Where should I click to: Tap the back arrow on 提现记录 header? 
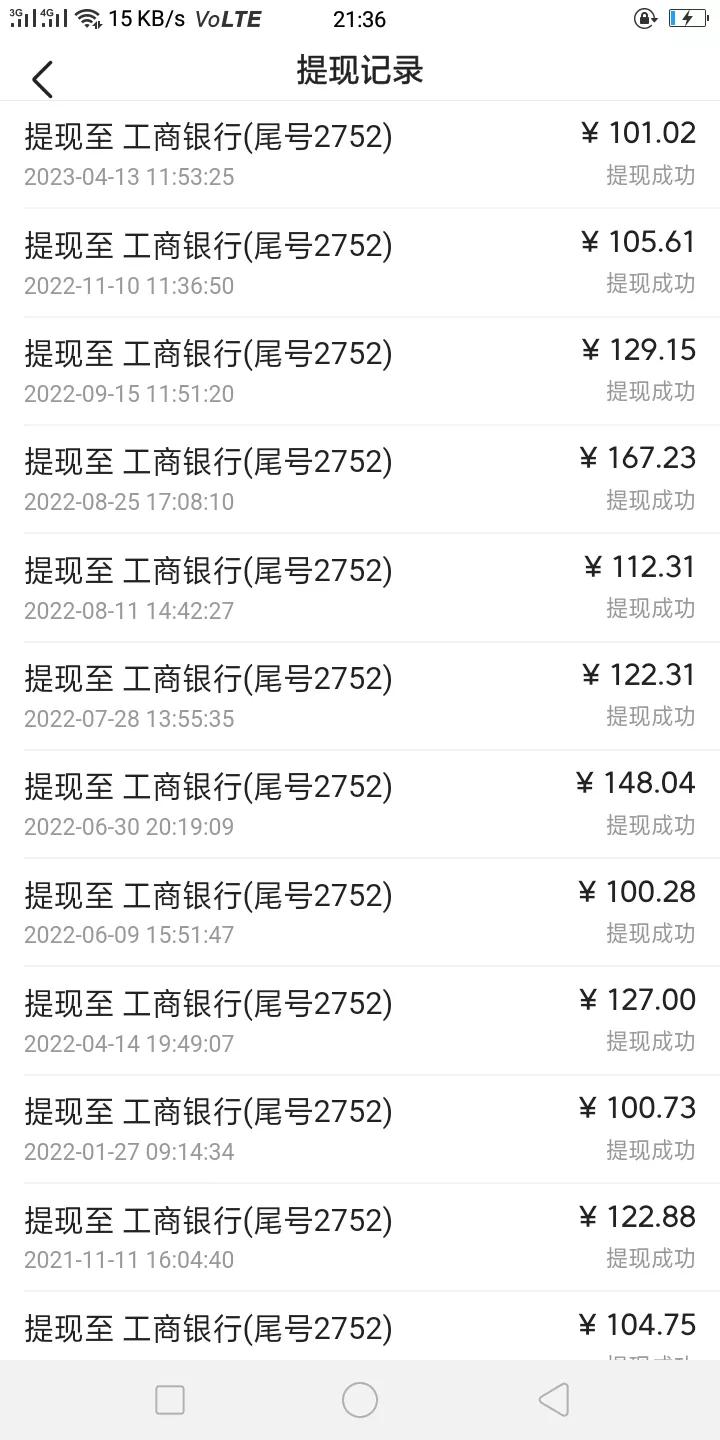pos(42,77)
